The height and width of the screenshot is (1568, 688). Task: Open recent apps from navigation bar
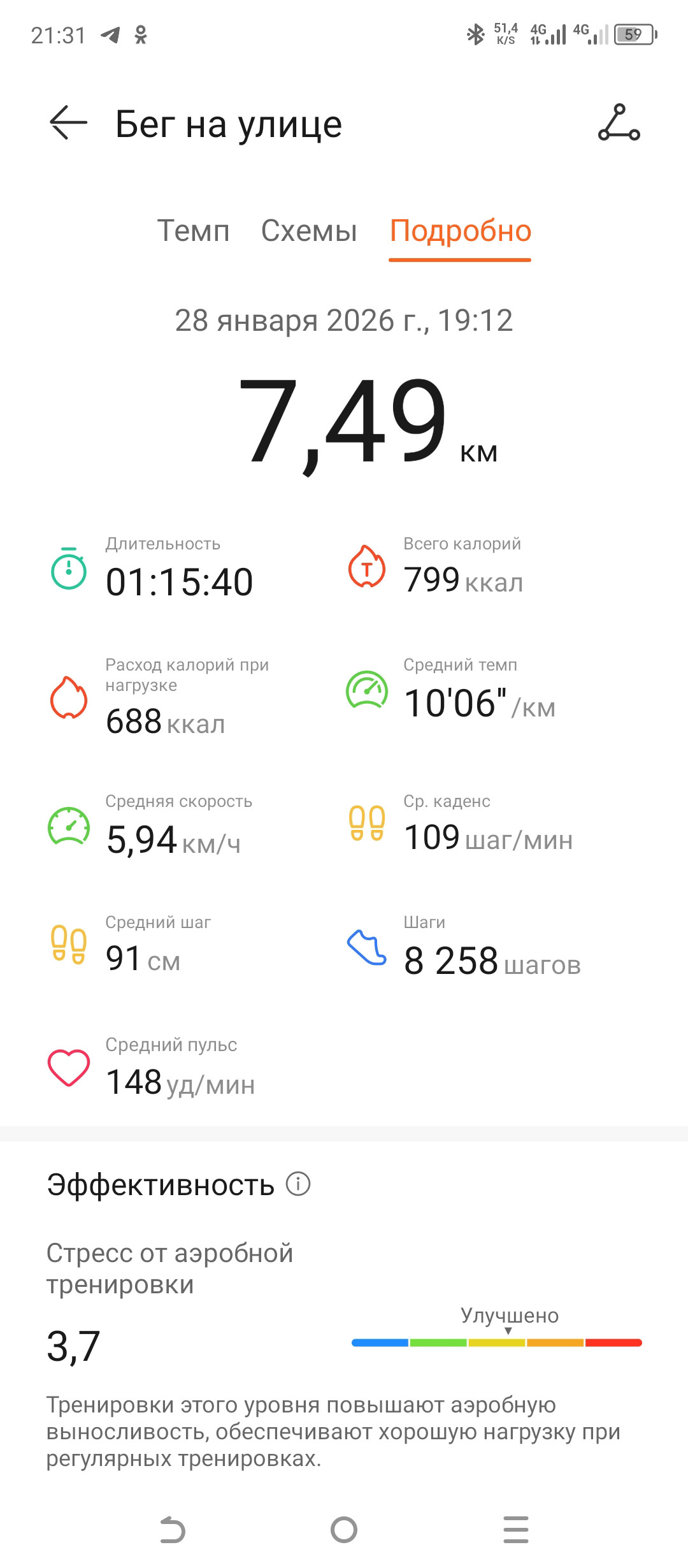coord(516,1530)
